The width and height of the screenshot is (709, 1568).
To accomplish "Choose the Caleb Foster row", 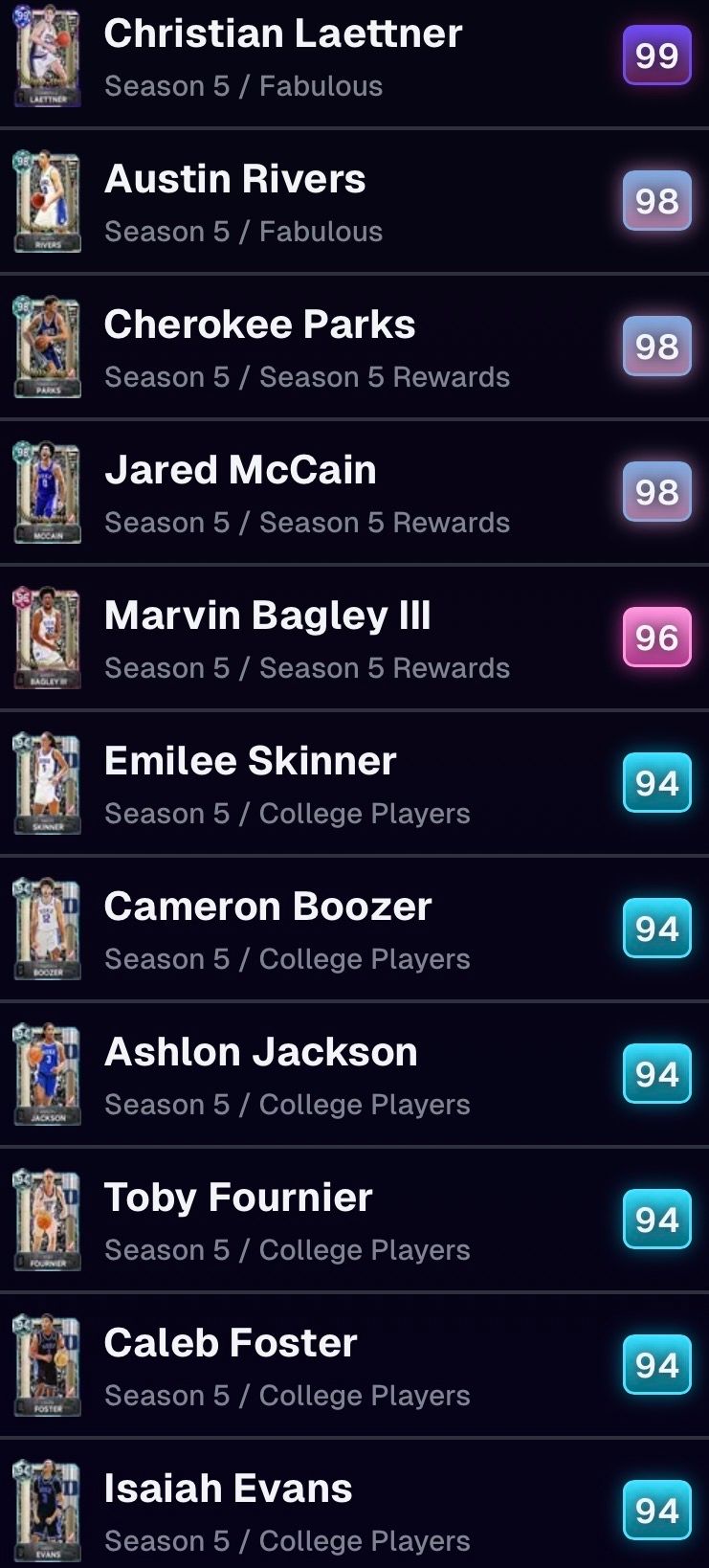I will 231,1365.
